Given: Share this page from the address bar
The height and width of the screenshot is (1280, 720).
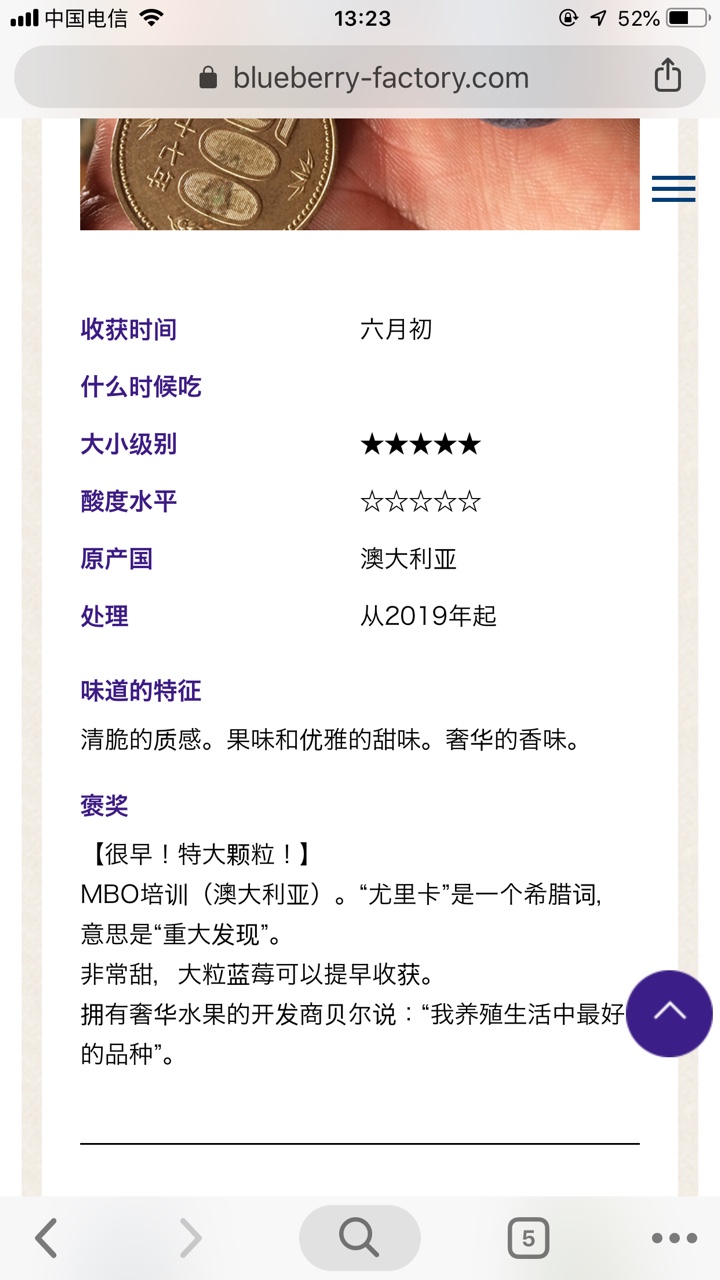Looking at the screenshot, I should tap(668, 75).
